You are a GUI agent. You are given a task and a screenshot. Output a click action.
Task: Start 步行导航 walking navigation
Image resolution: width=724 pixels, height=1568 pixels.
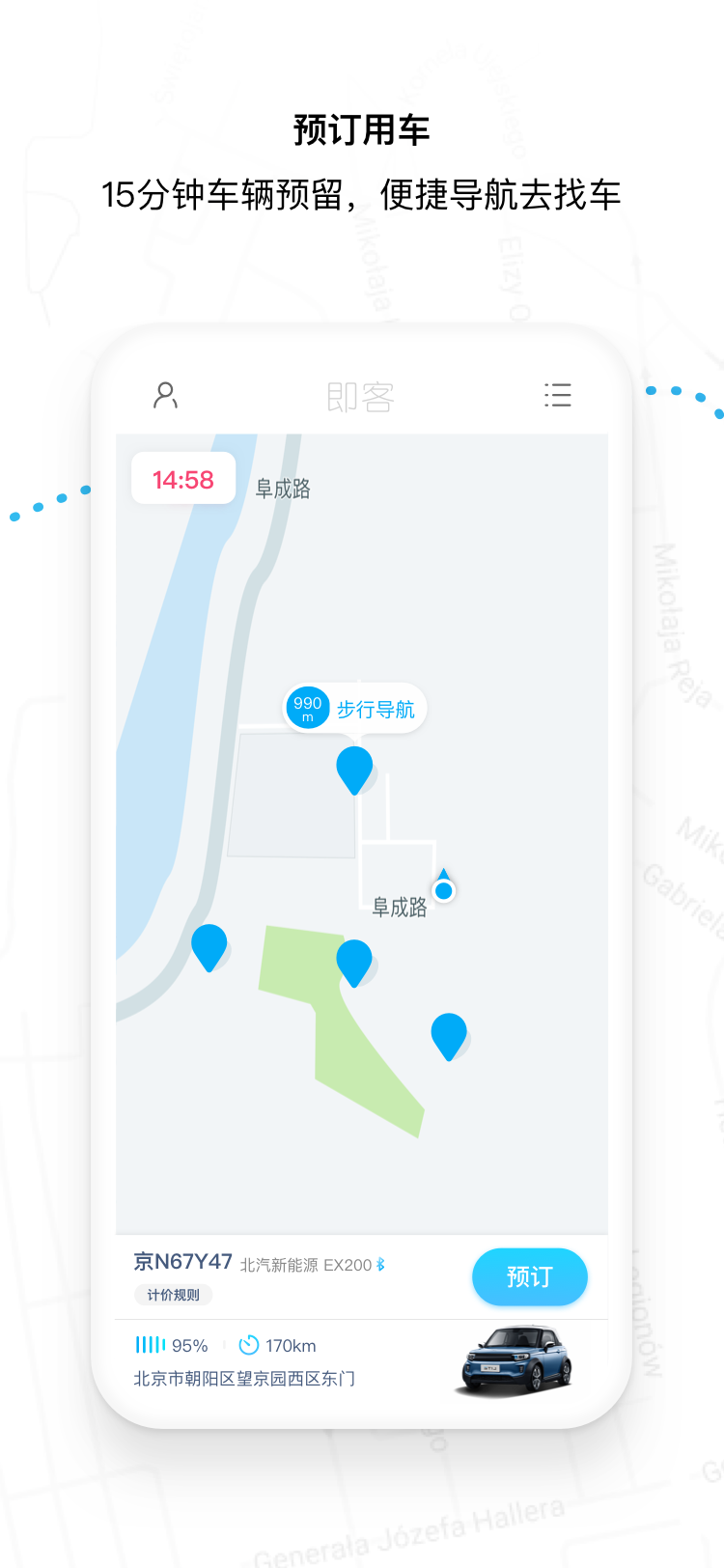pos(378,707)
